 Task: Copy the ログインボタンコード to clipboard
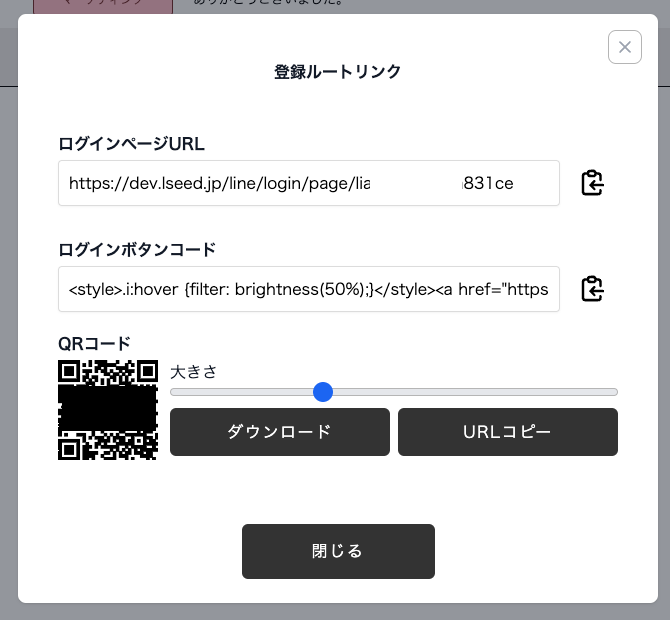click(x=592, y=289)
